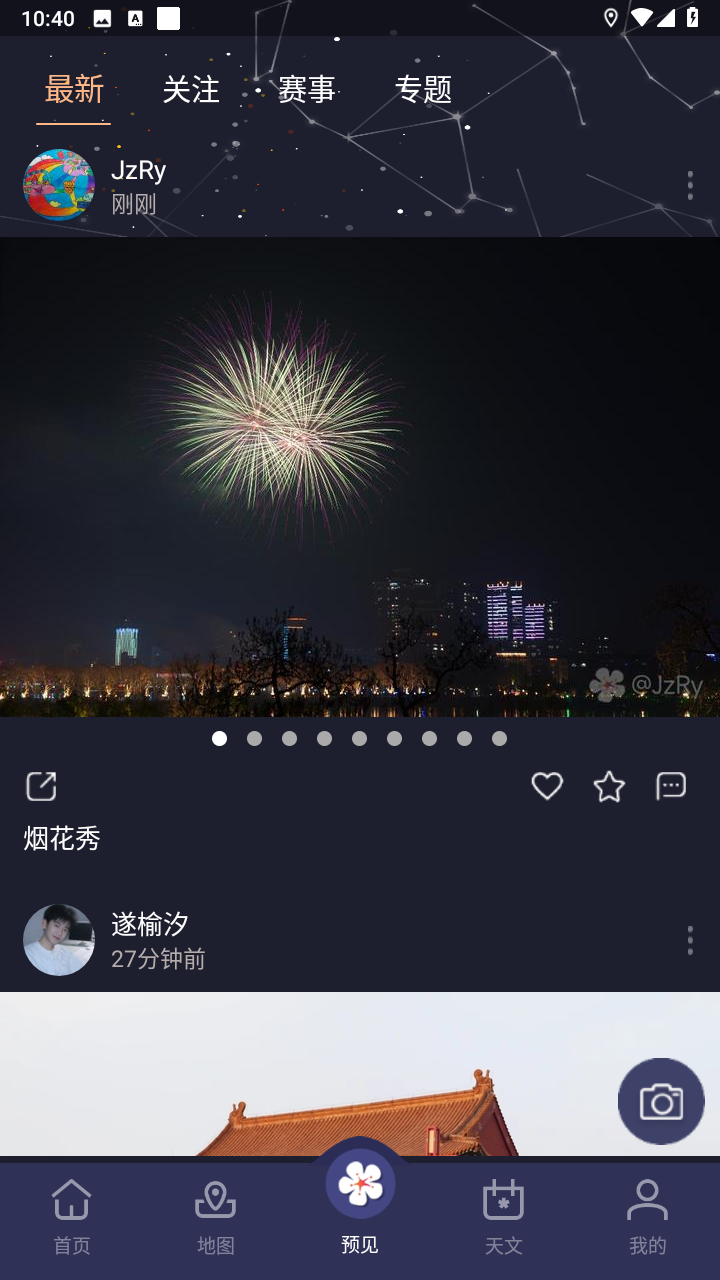Switch to the 关注 following tab
The image size is (720, 1280).
[x=191, y=90]
